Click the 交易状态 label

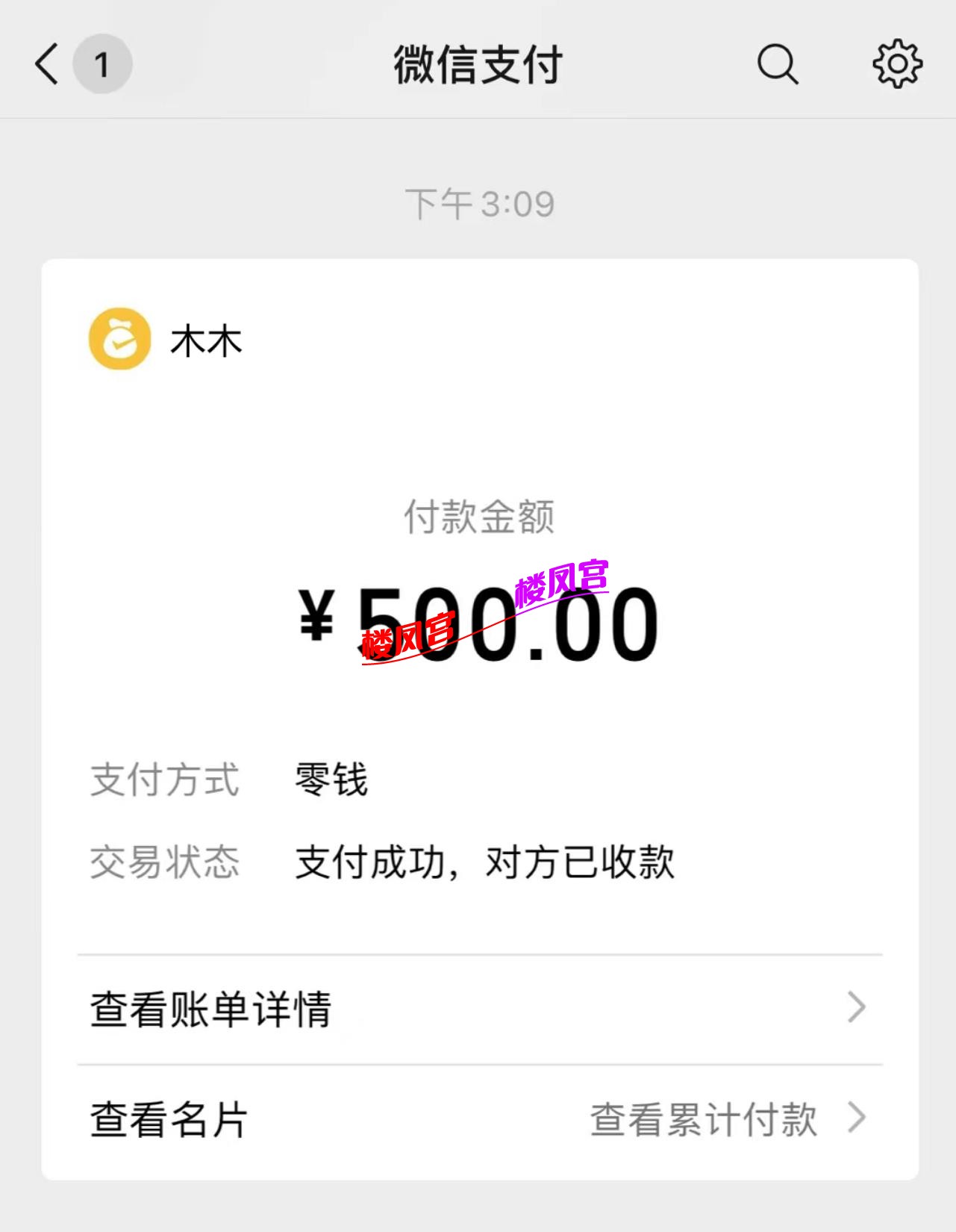(165, 862)
